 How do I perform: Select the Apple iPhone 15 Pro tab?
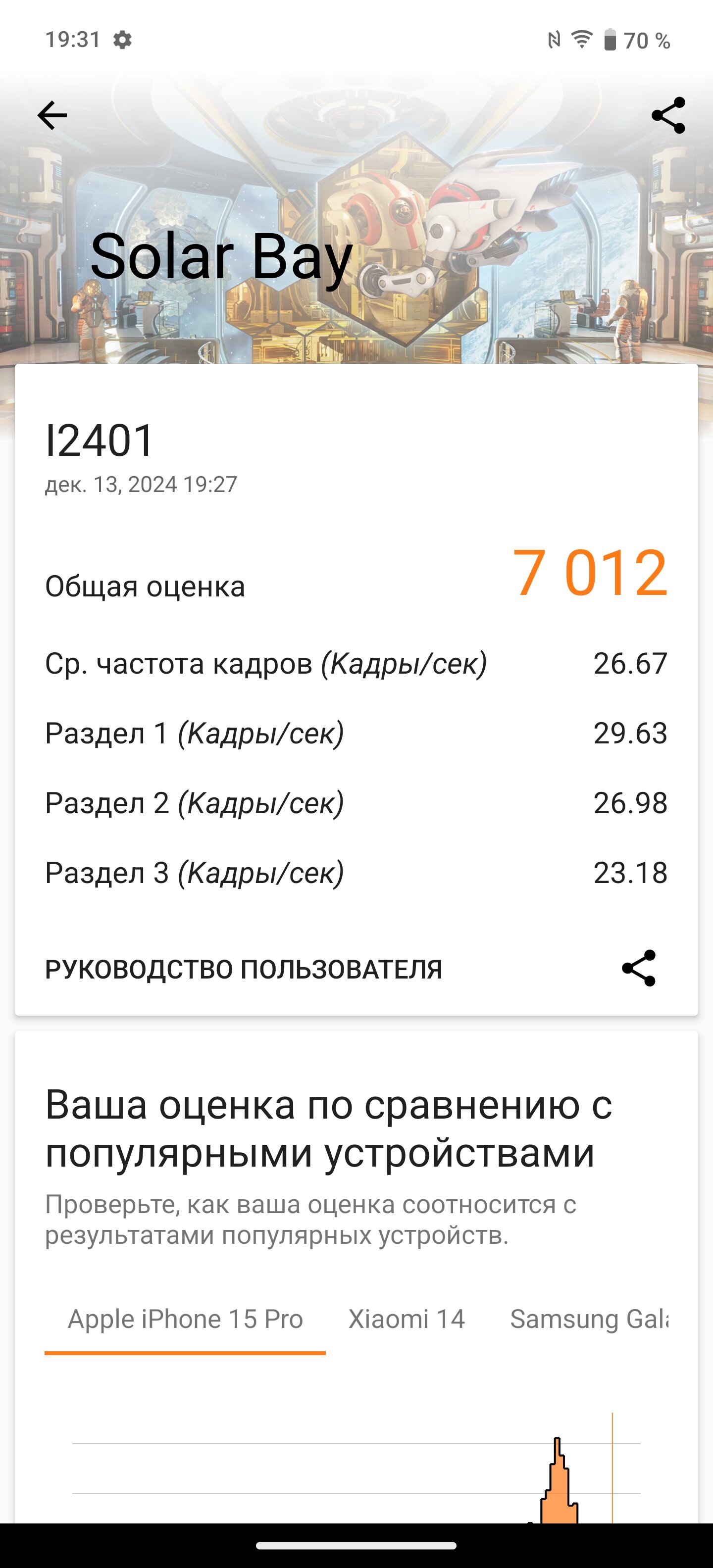tap(185, 1319)
